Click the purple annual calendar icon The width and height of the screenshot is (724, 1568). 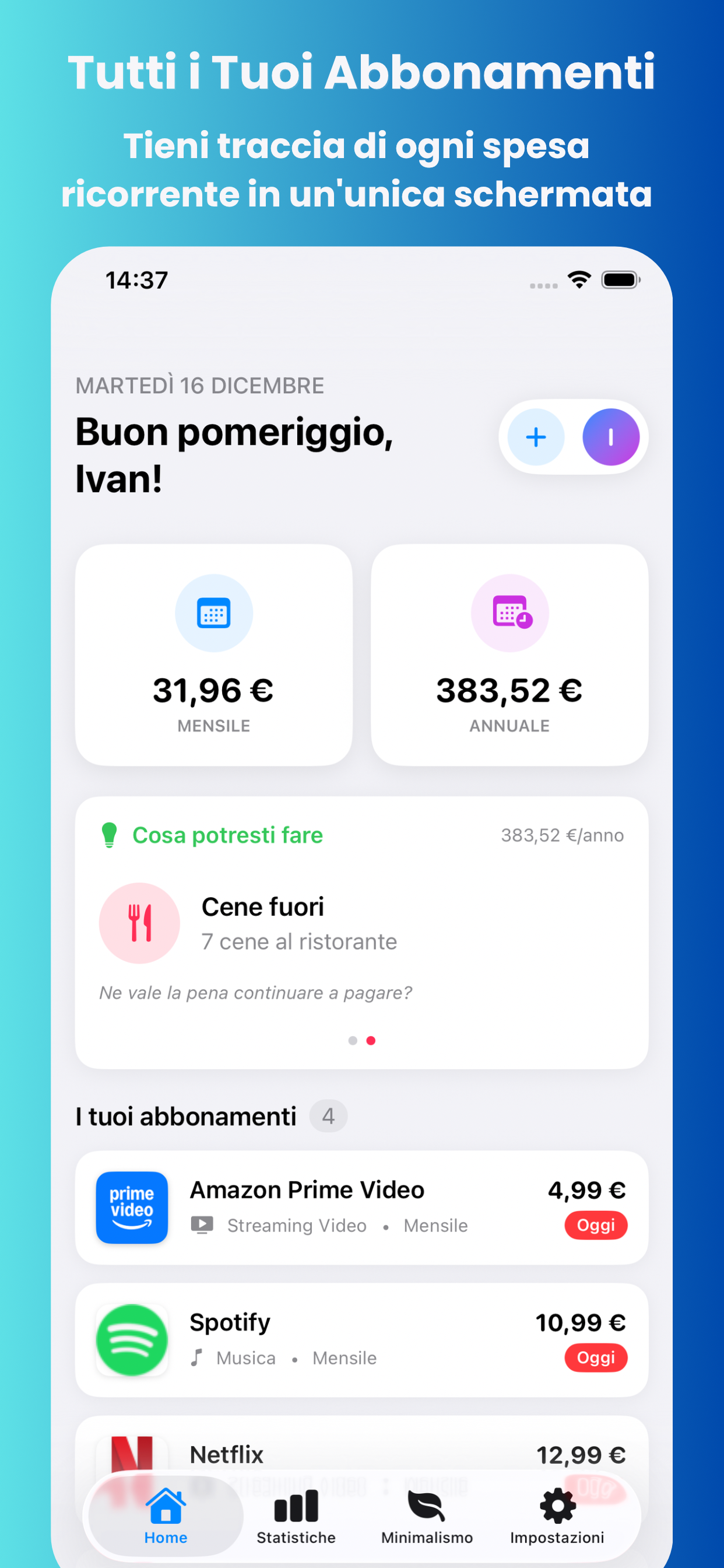(x=510, y=614)
